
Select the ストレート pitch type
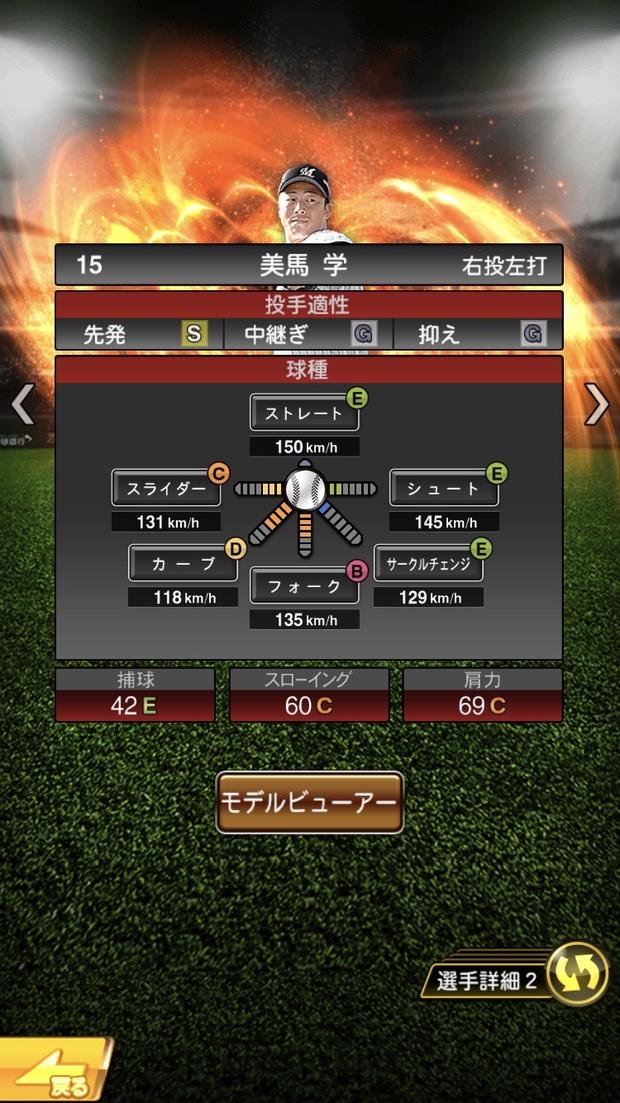[x=304, y=413]
